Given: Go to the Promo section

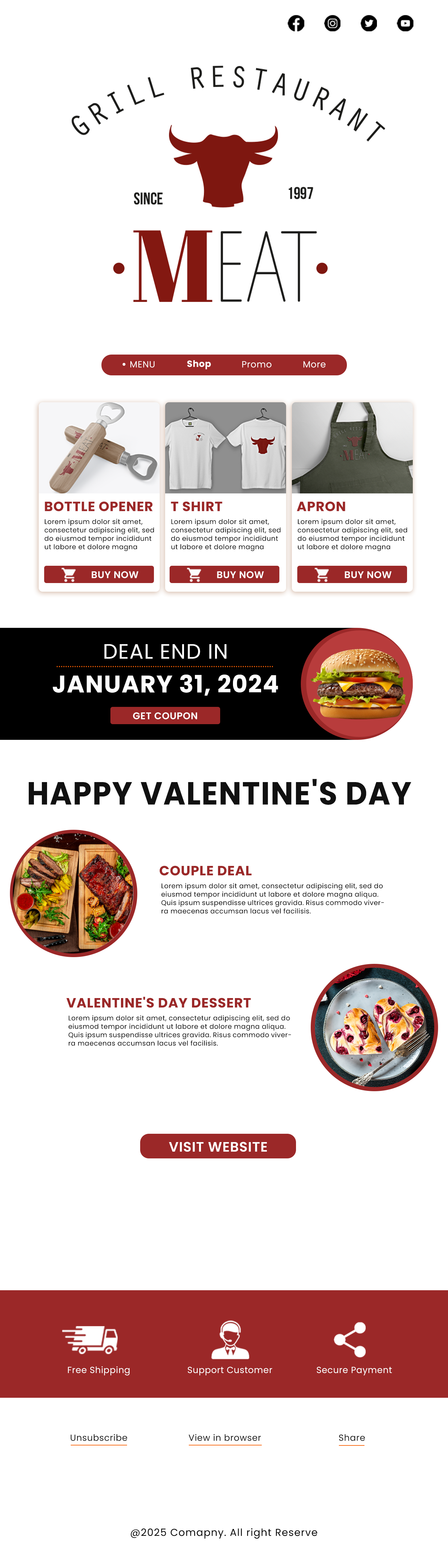Looking at the screenshot, I should [256, 364].
